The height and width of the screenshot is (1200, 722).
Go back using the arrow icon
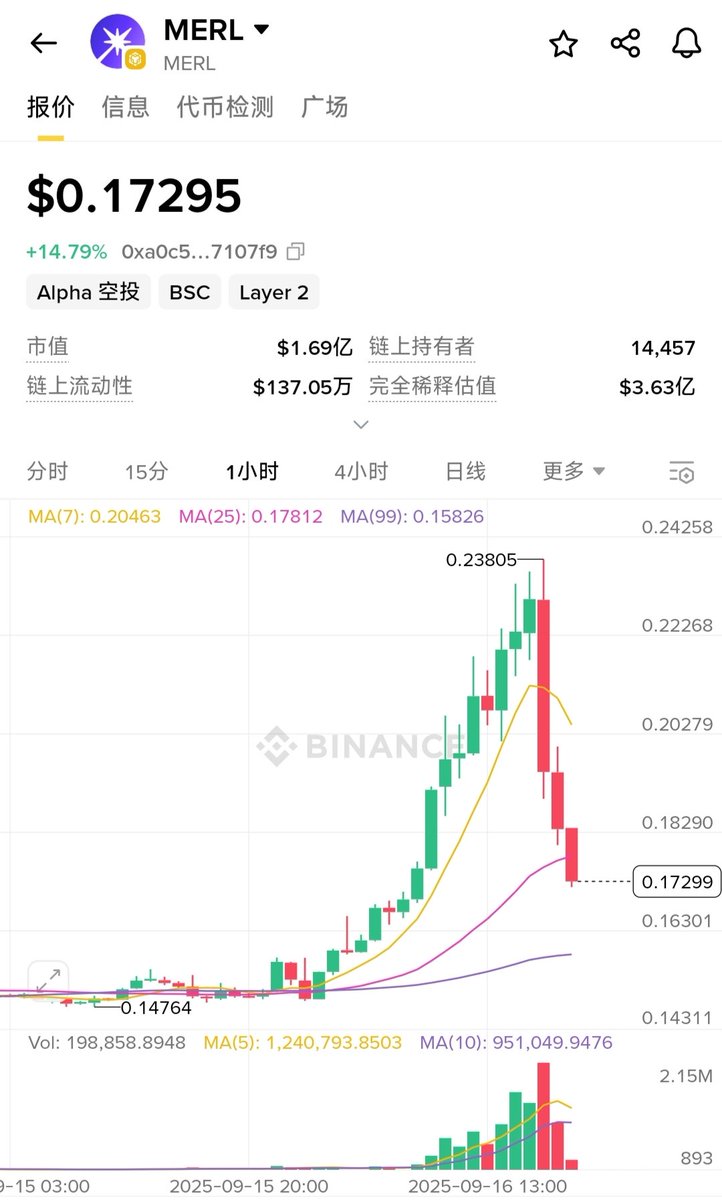pyautogui.click(x=43, y=43)
